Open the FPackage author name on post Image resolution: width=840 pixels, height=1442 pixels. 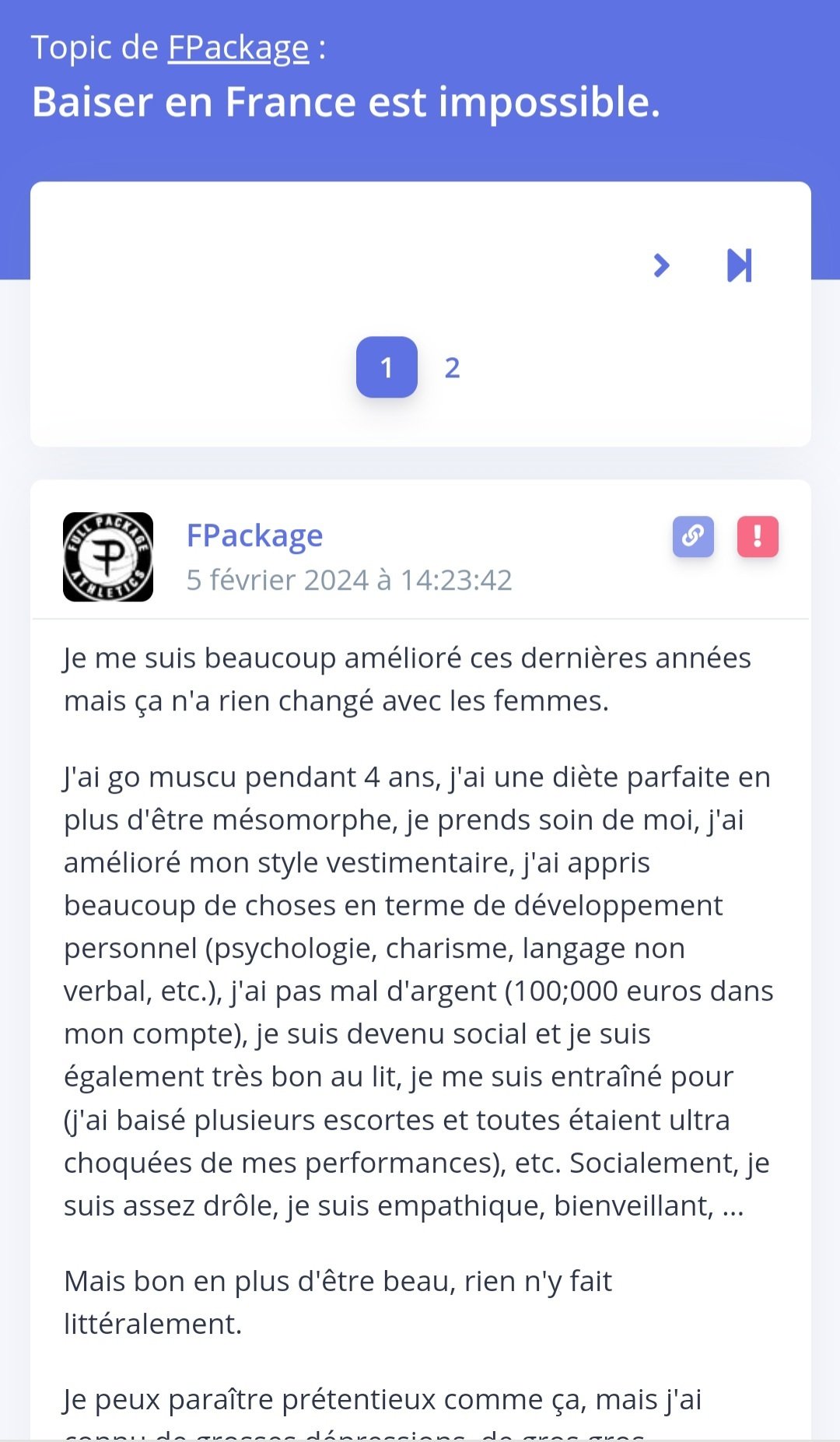[254, 535]
